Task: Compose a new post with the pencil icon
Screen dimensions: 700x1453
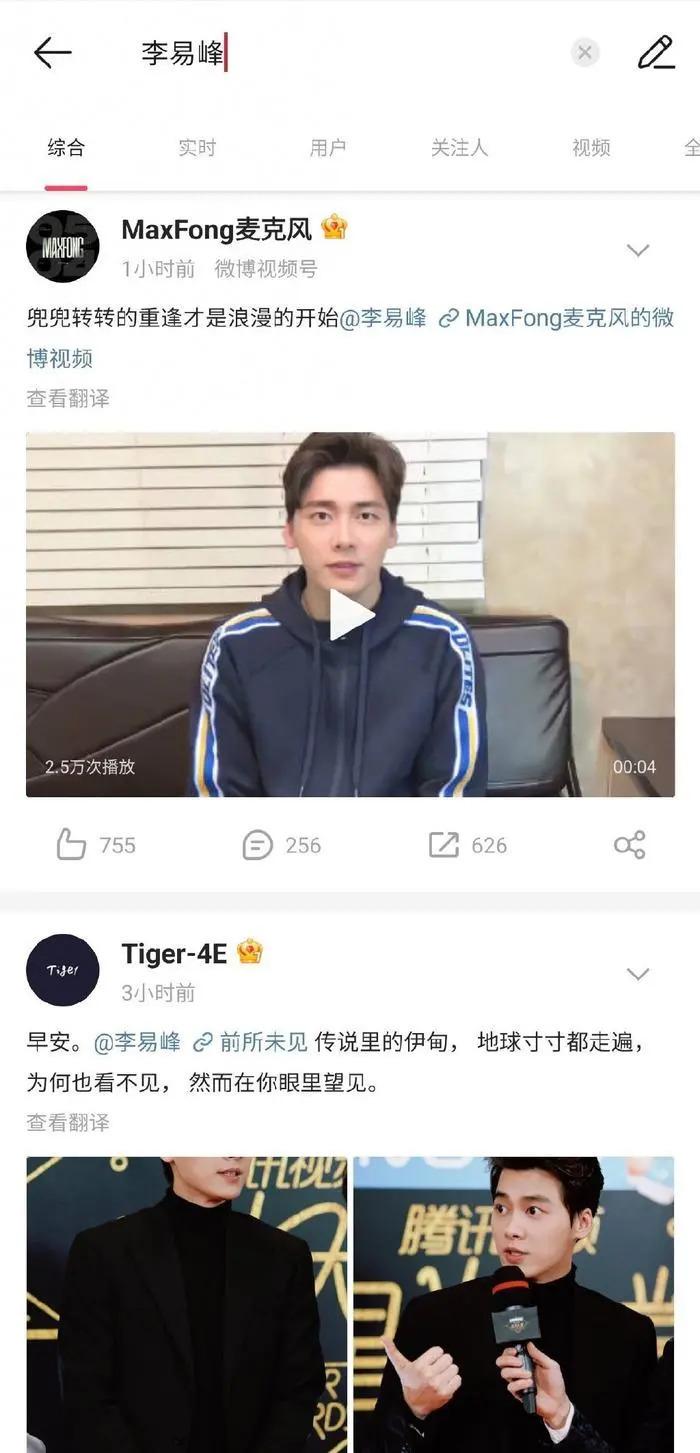Action: [x=656, y=52]
